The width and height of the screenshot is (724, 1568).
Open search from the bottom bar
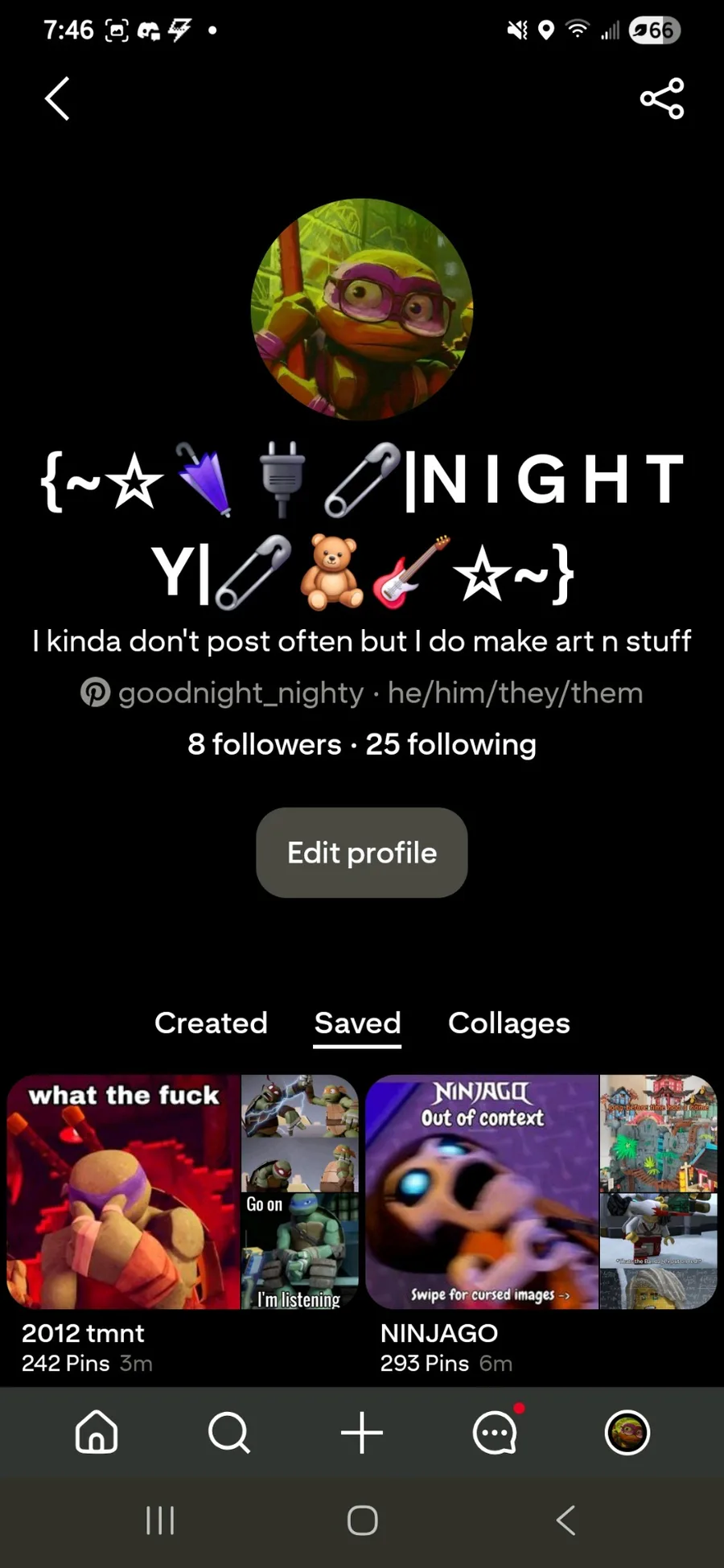[x=229, y=1433]
